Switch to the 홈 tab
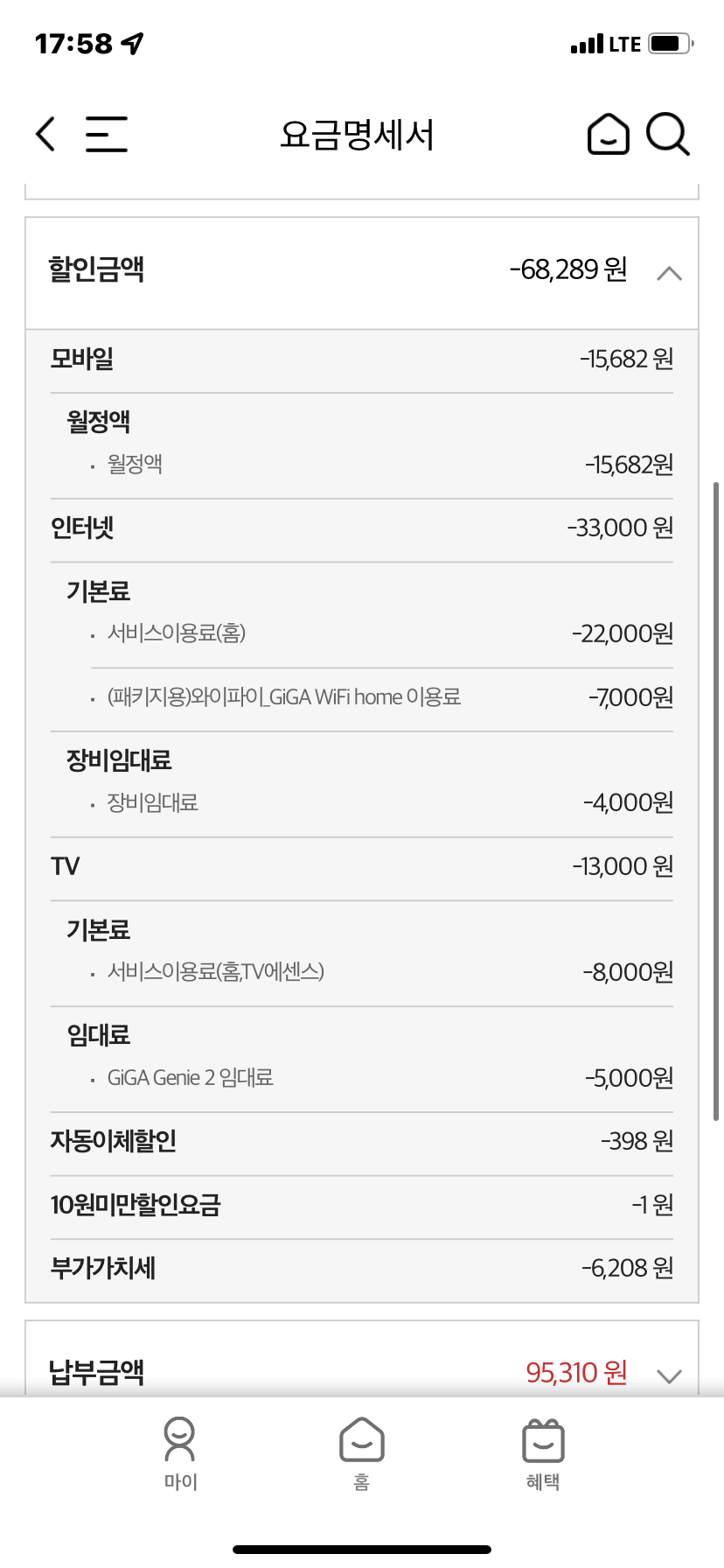The width and height of the screenshot is (724, 1568). click(362, 1452)
